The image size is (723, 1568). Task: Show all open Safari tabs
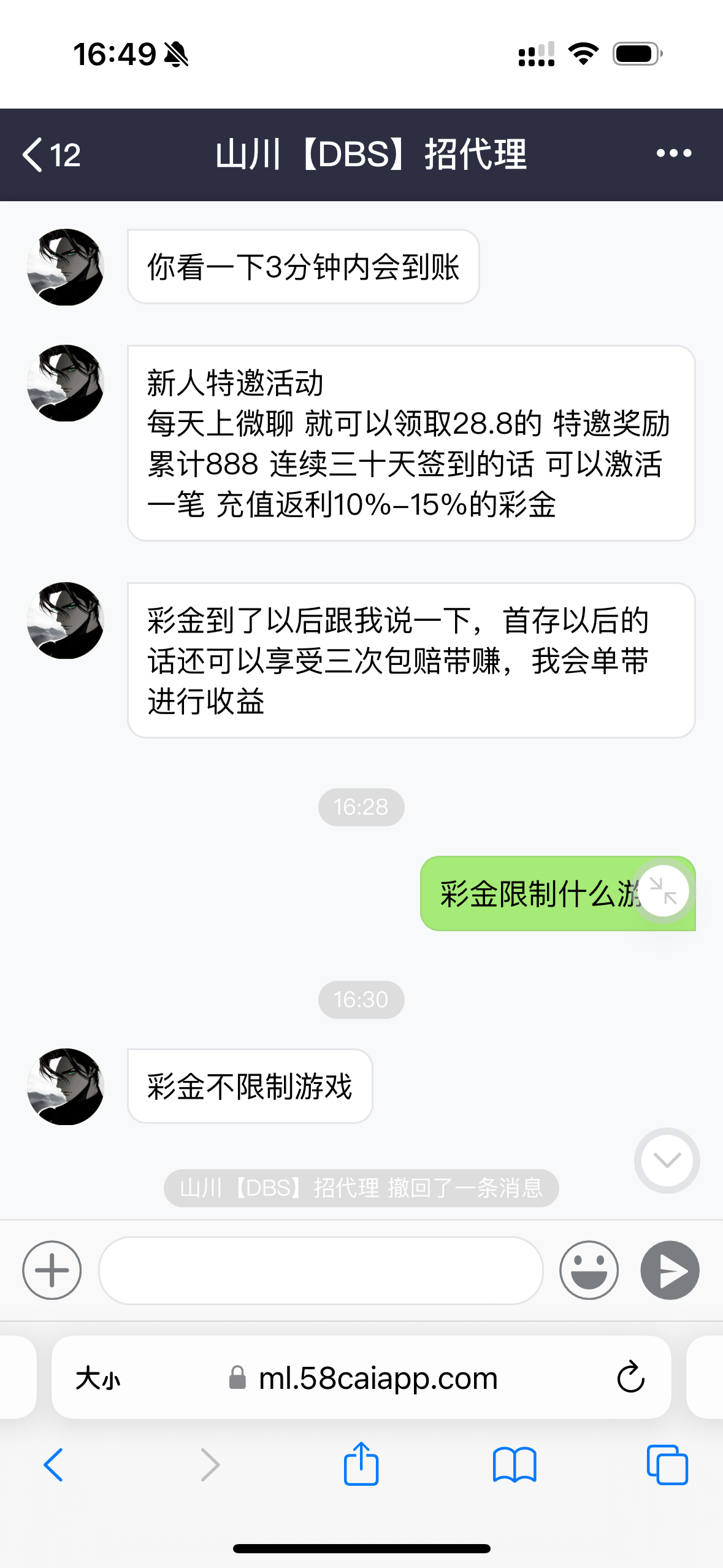click(667, 1465)
